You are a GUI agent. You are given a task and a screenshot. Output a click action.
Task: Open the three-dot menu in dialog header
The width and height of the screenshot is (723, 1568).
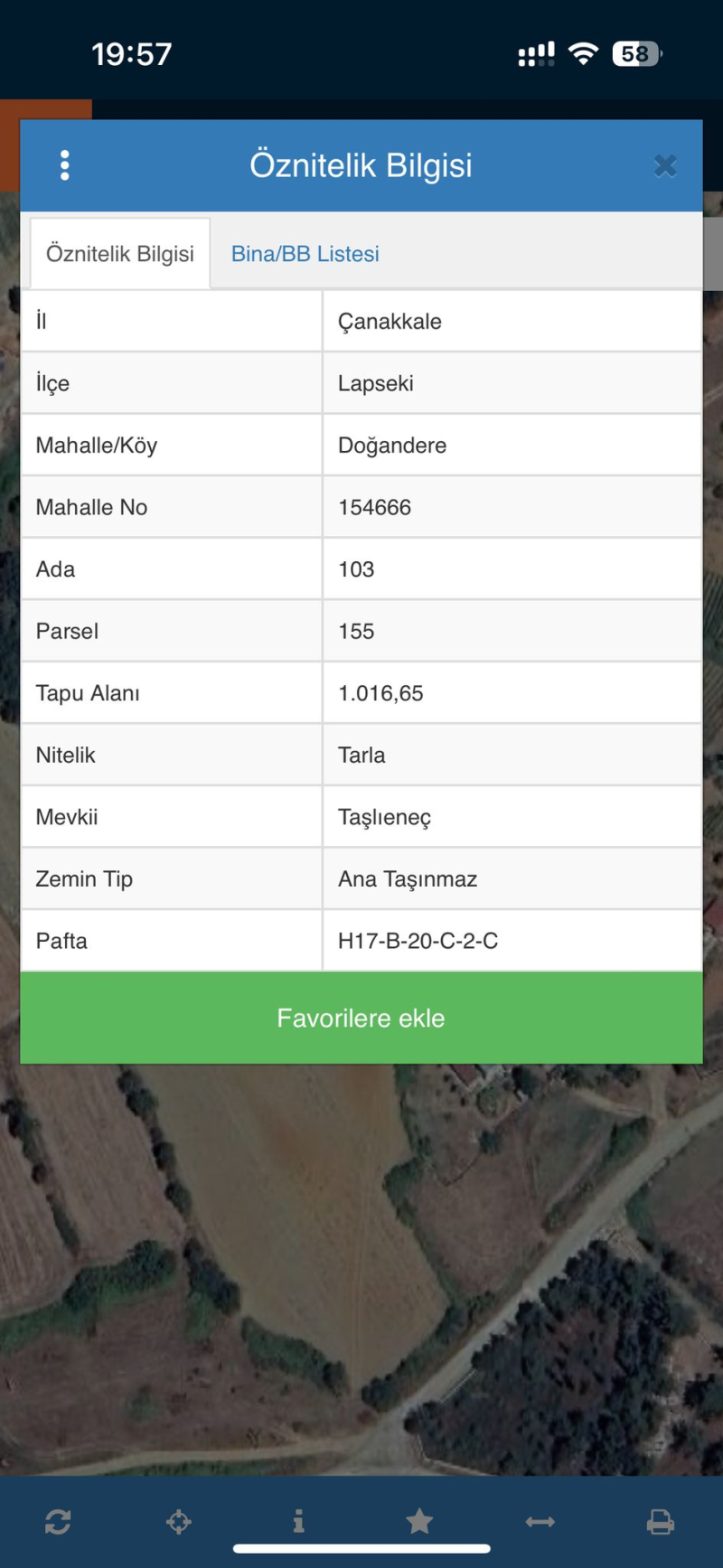coord(64,165)
